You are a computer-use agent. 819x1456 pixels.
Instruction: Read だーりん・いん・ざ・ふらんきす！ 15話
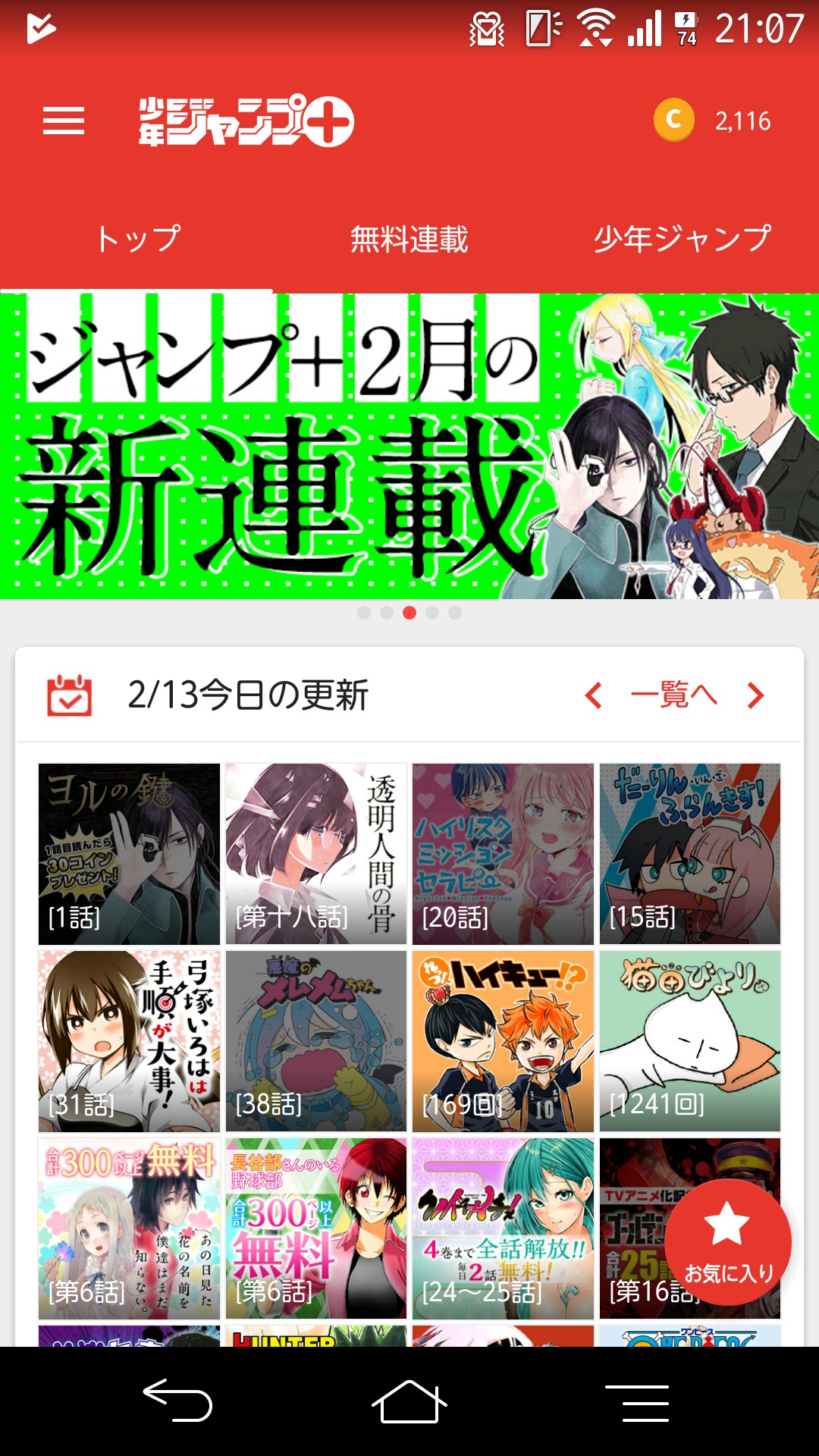tap(689, 854)
